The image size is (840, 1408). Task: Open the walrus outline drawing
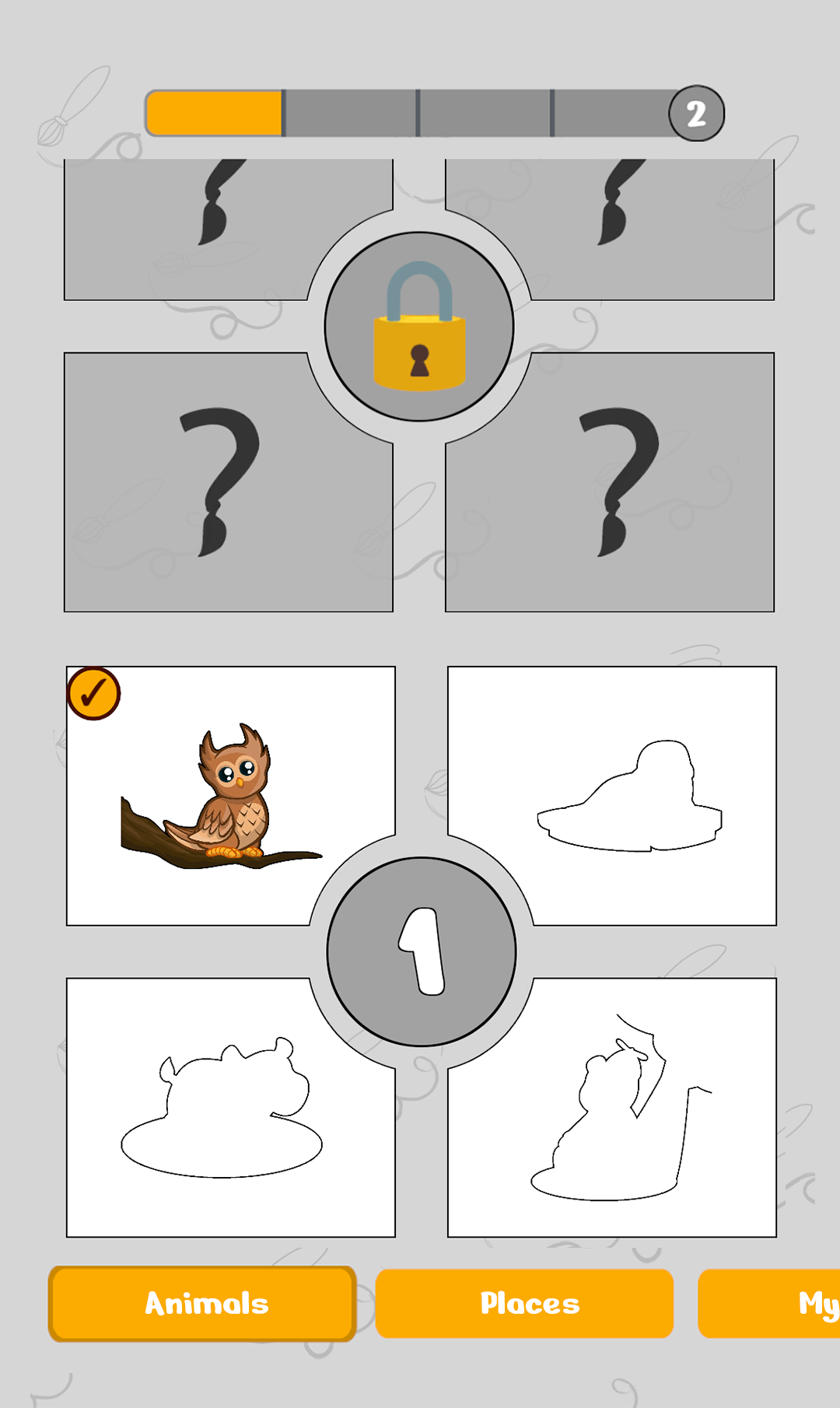(612, 795)
